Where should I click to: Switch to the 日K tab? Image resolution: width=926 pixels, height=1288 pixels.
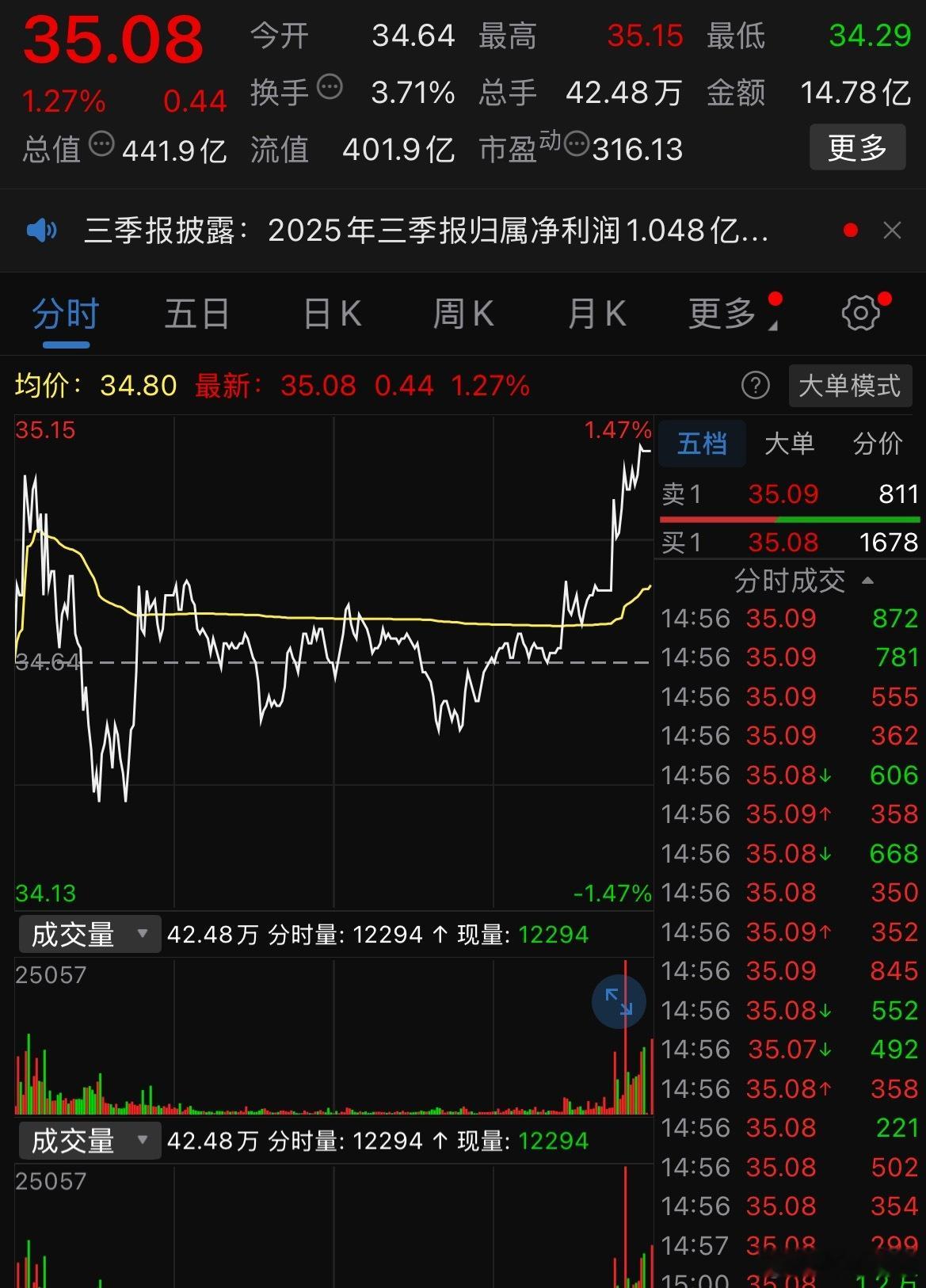click(x=330, y=313)
